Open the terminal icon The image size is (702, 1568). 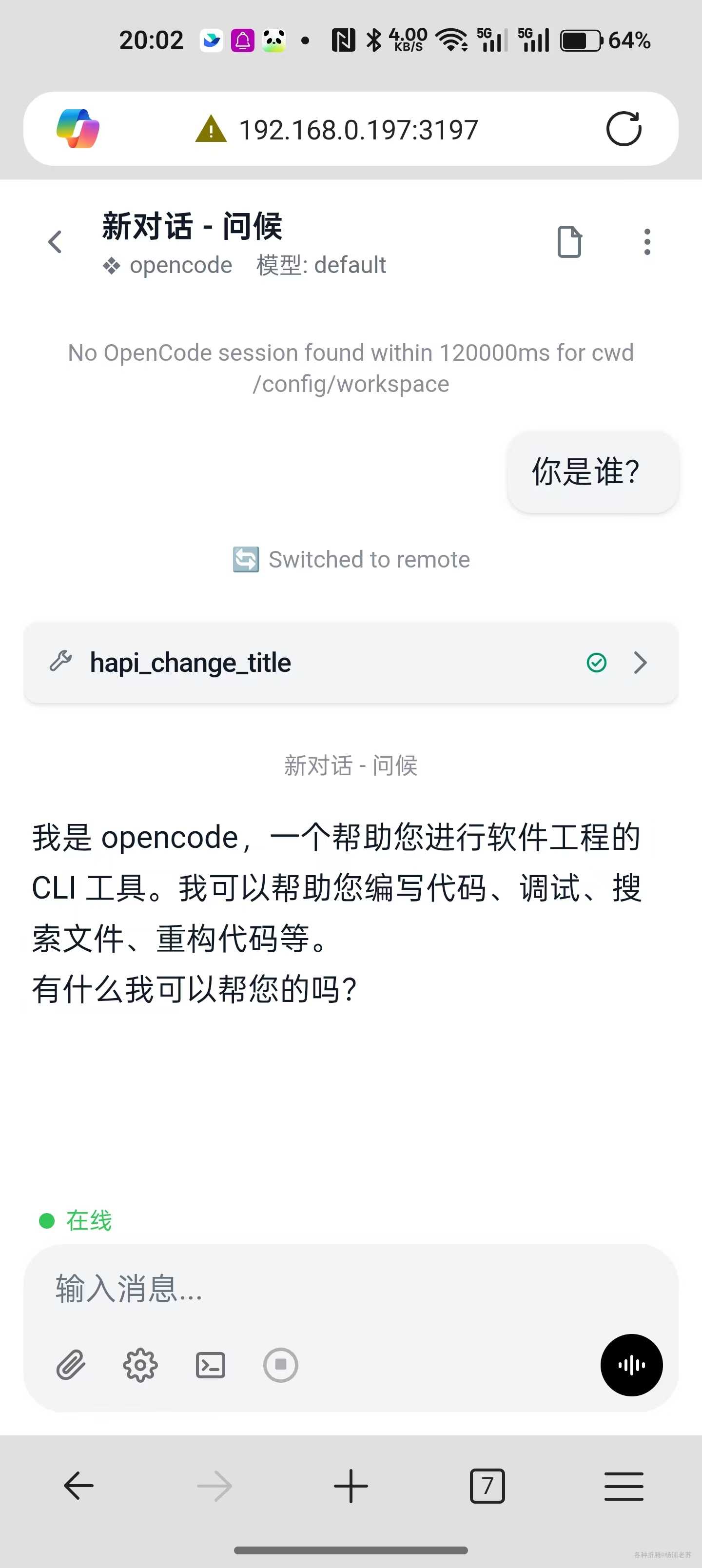211,1365
